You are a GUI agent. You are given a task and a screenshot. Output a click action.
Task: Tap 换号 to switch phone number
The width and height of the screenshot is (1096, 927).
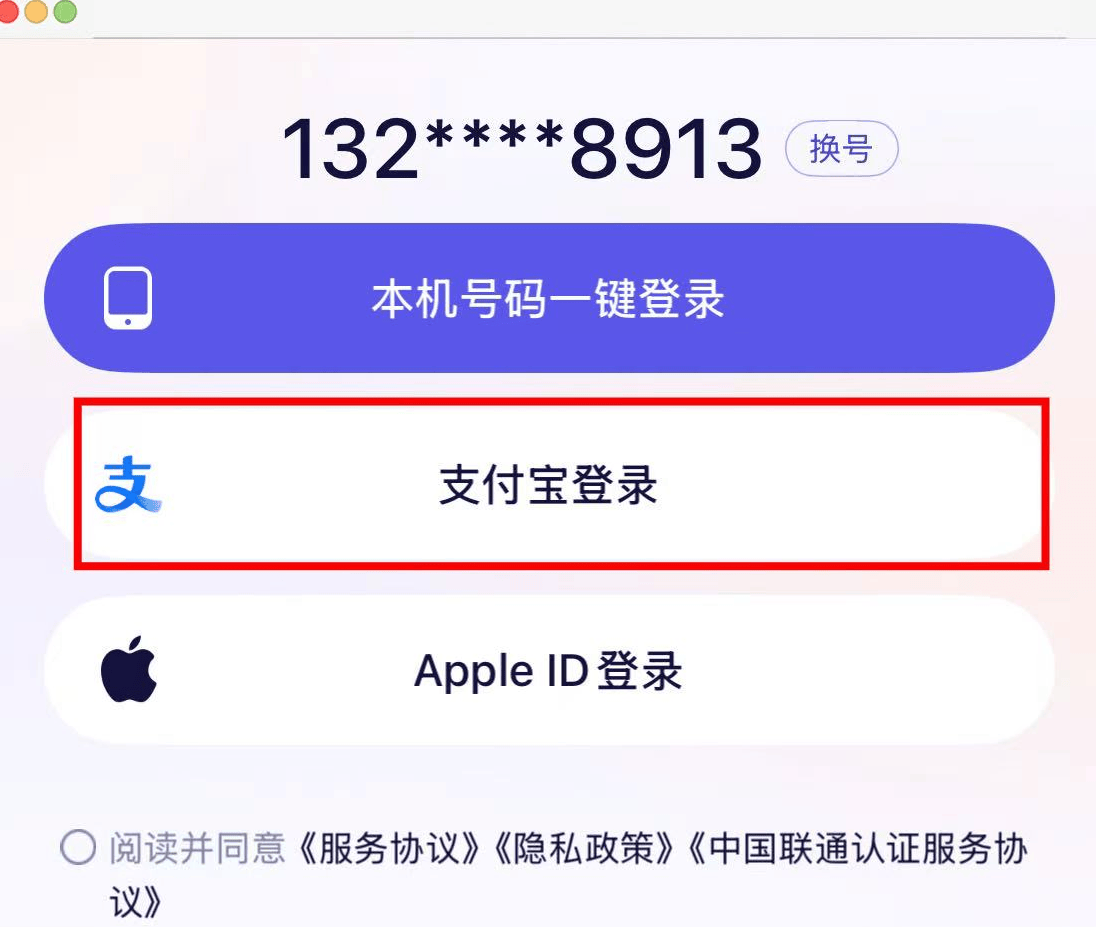tap(842, 150)
